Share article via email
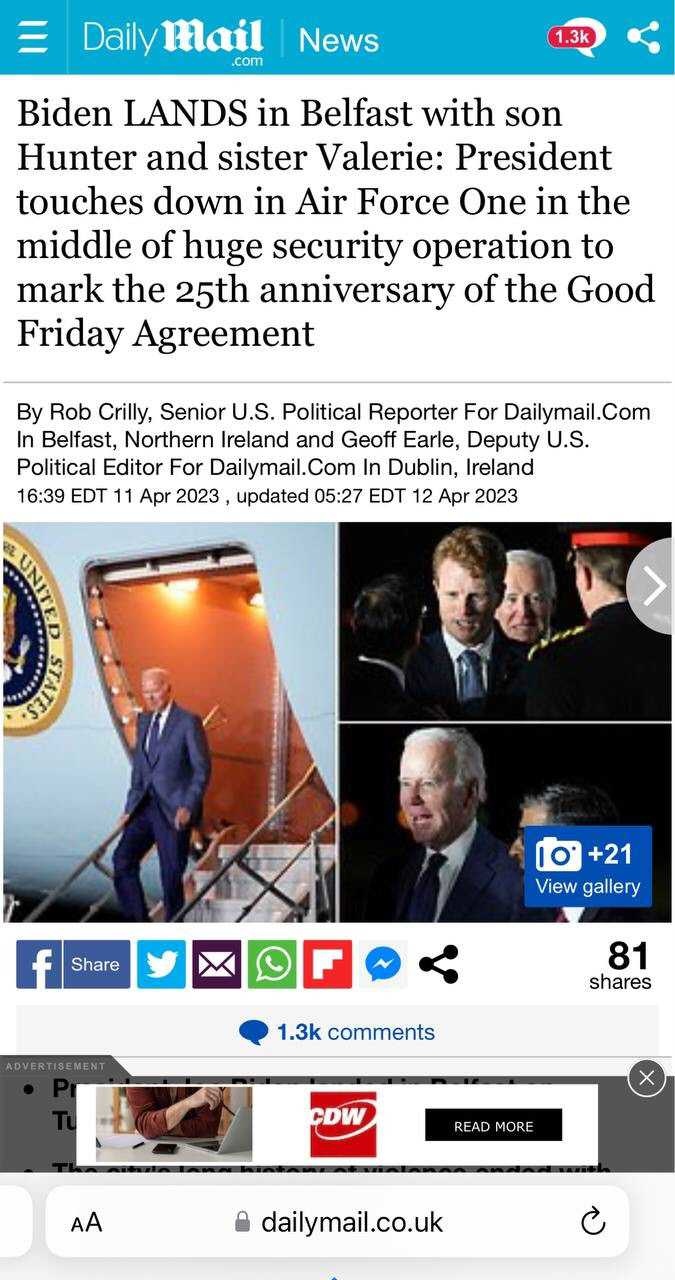 [x=217, y=964]
